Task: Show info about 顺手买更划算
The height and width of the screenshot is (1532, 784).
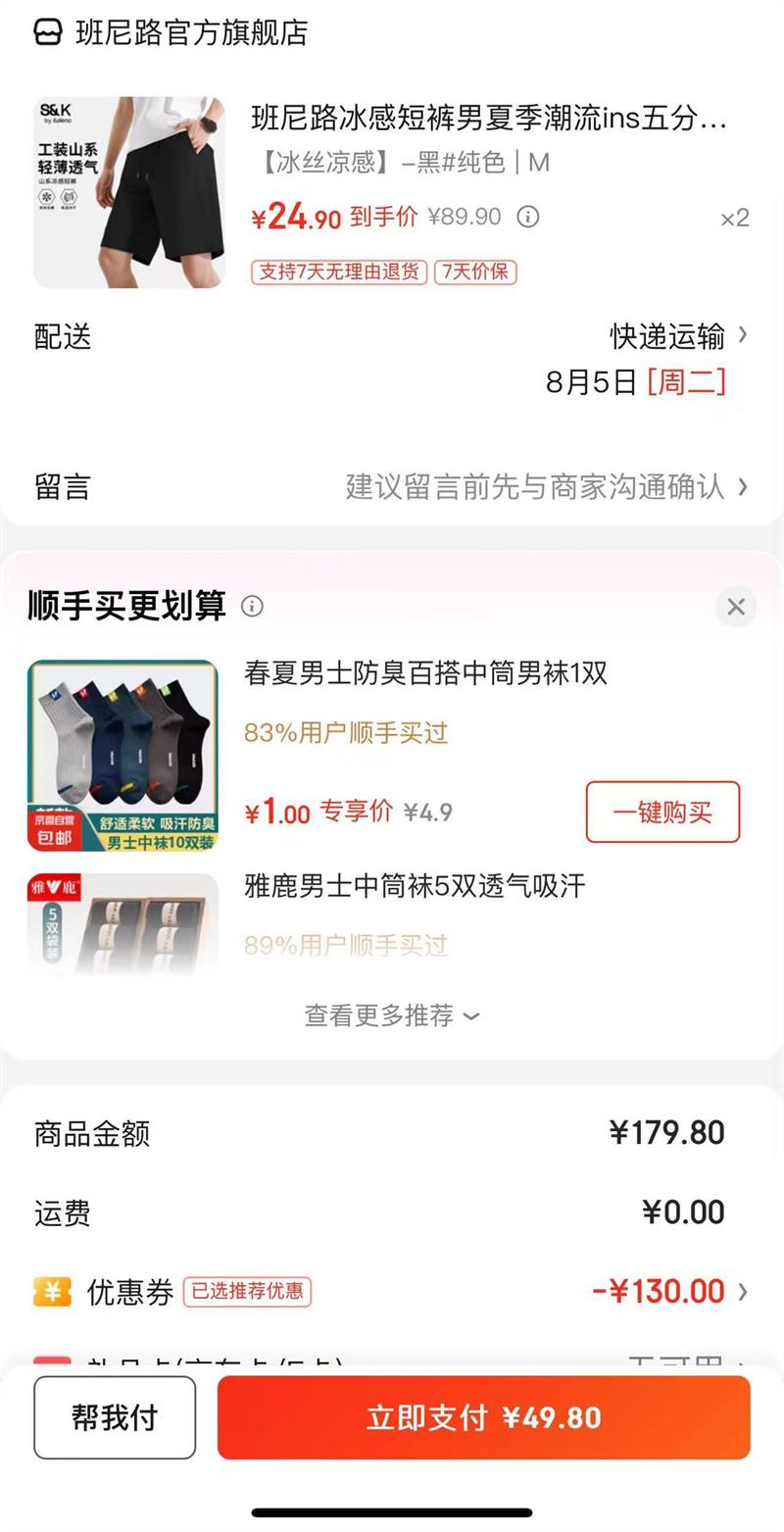Action: pos(252,607)
